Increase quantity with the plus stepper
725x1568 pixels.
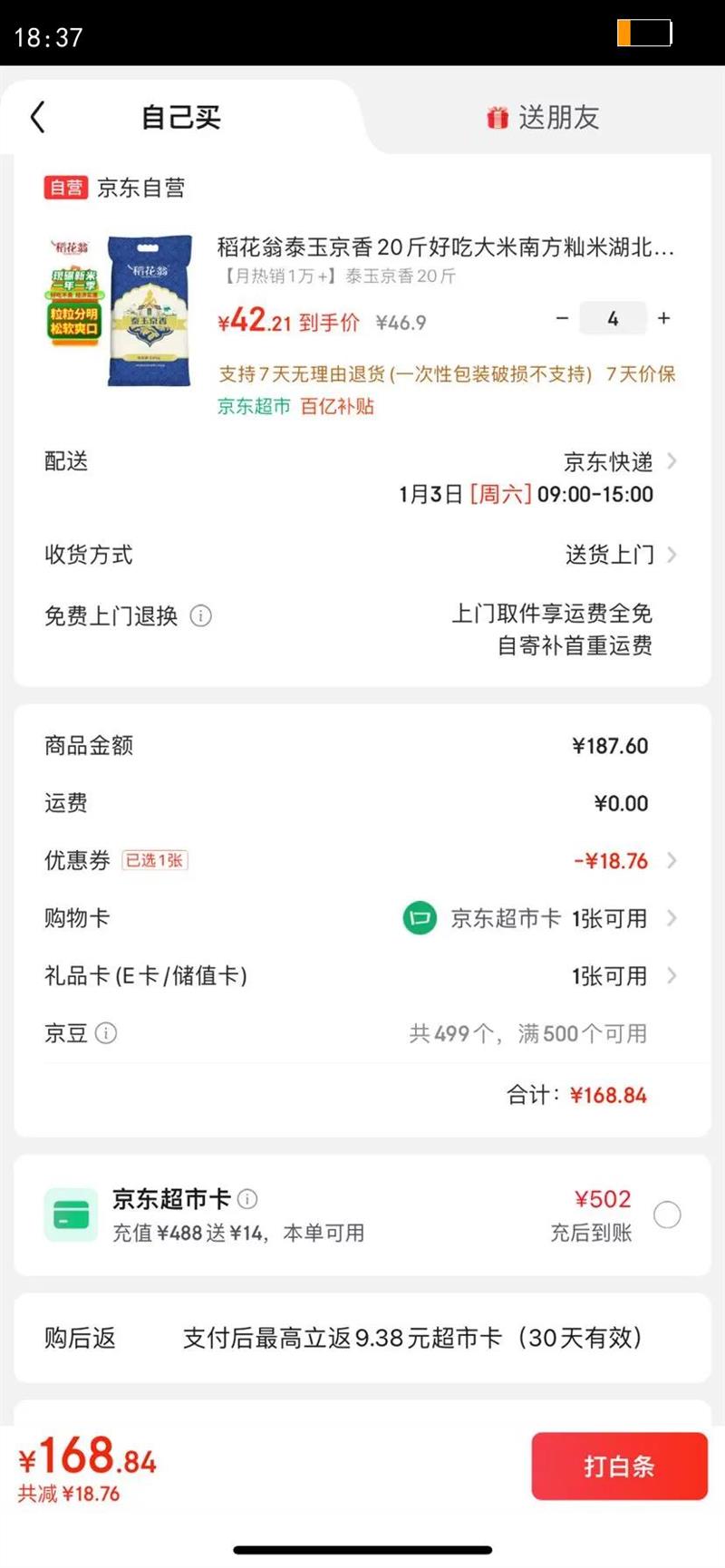[663, 318]
